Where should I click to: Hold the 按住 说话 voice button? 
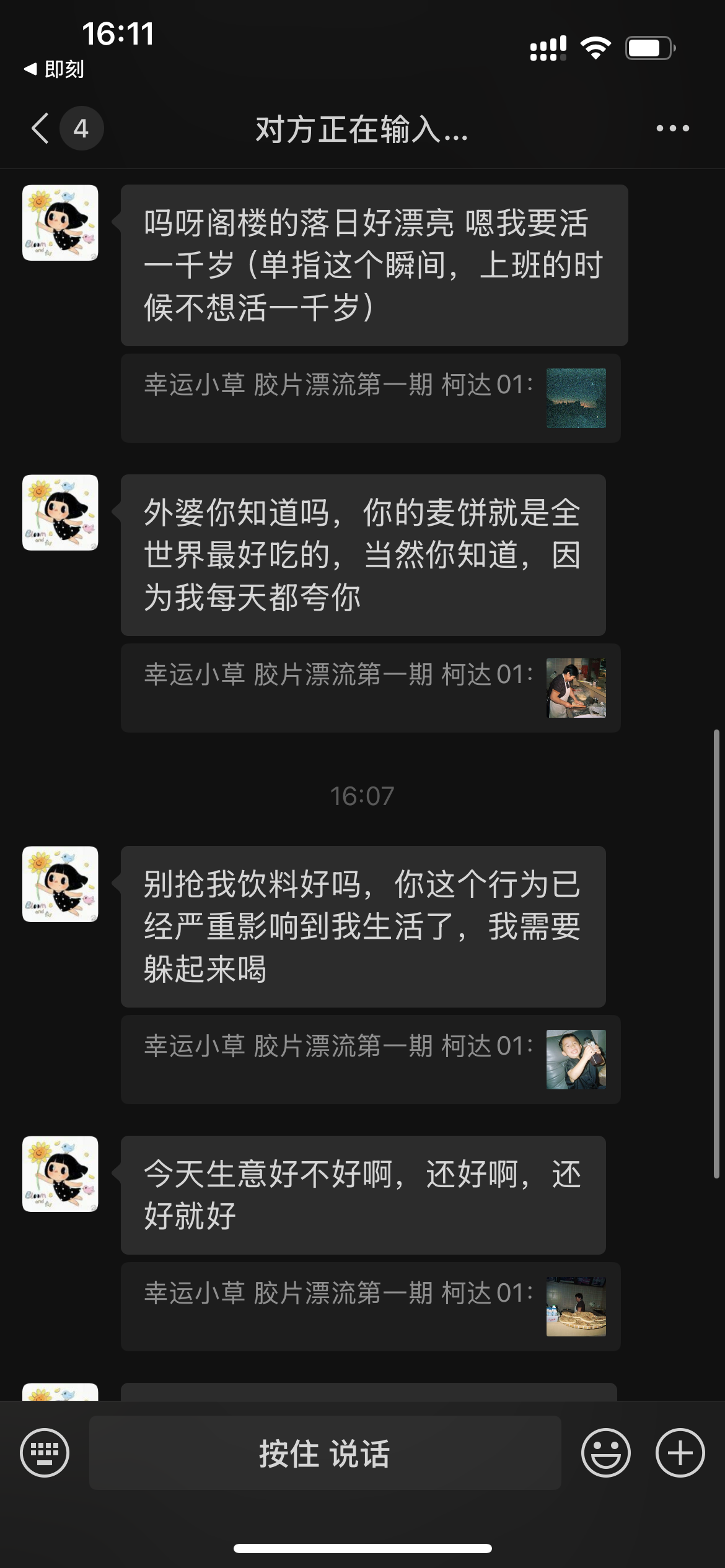click(325, 1452)
